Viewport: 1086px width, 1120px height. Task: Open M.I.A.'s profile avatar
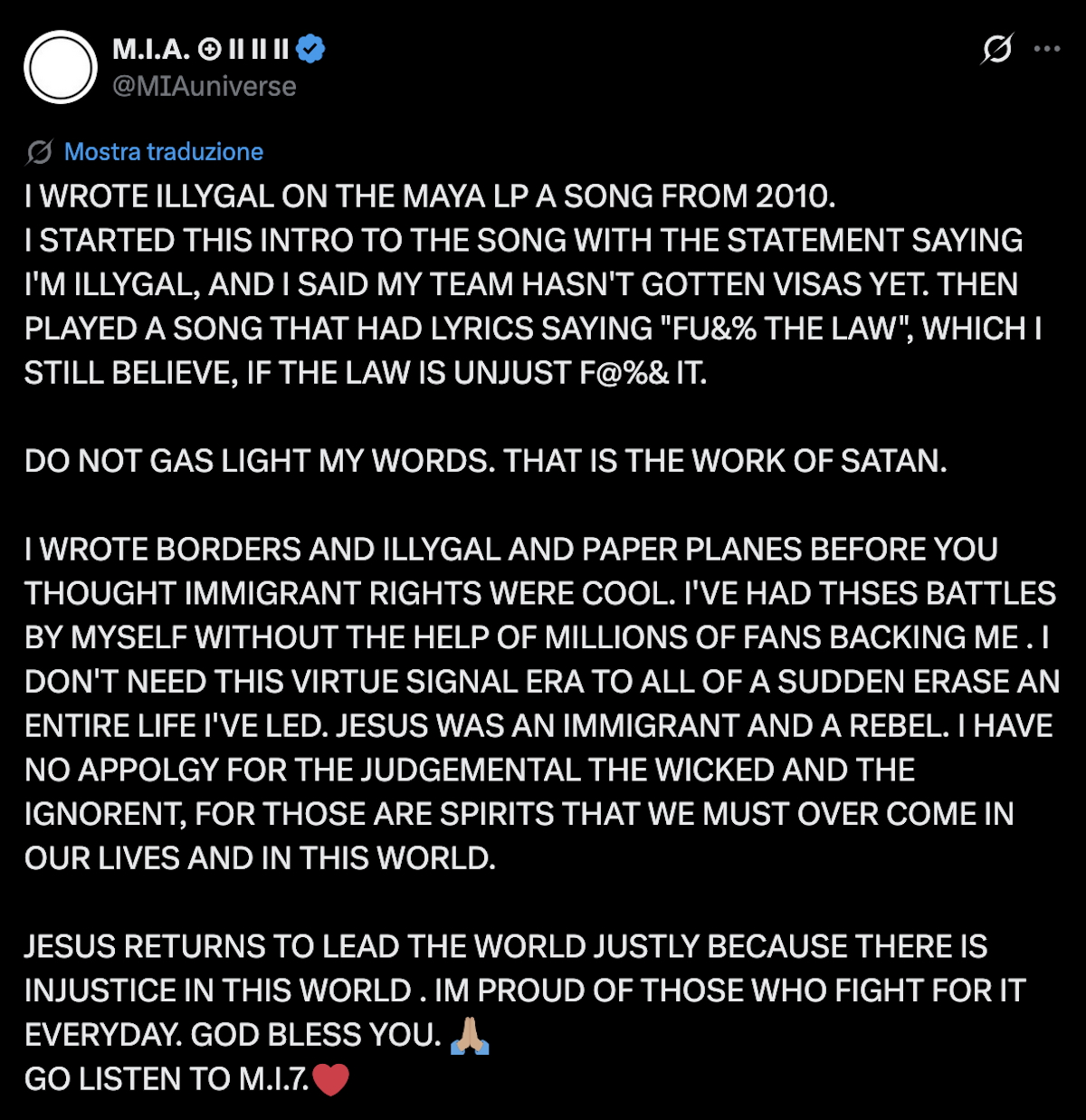[61, 67]
